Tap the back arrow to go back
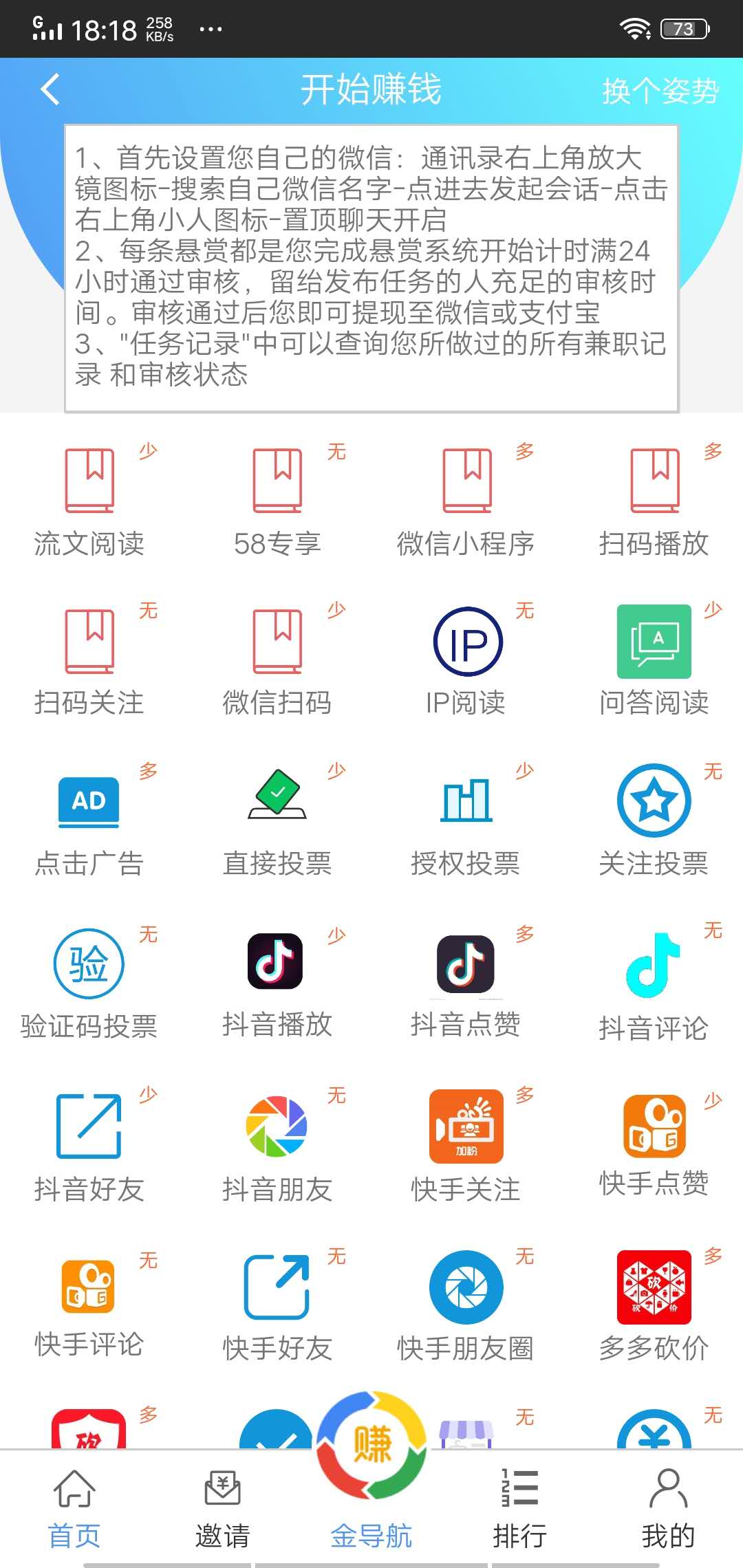 click(48, 90)
